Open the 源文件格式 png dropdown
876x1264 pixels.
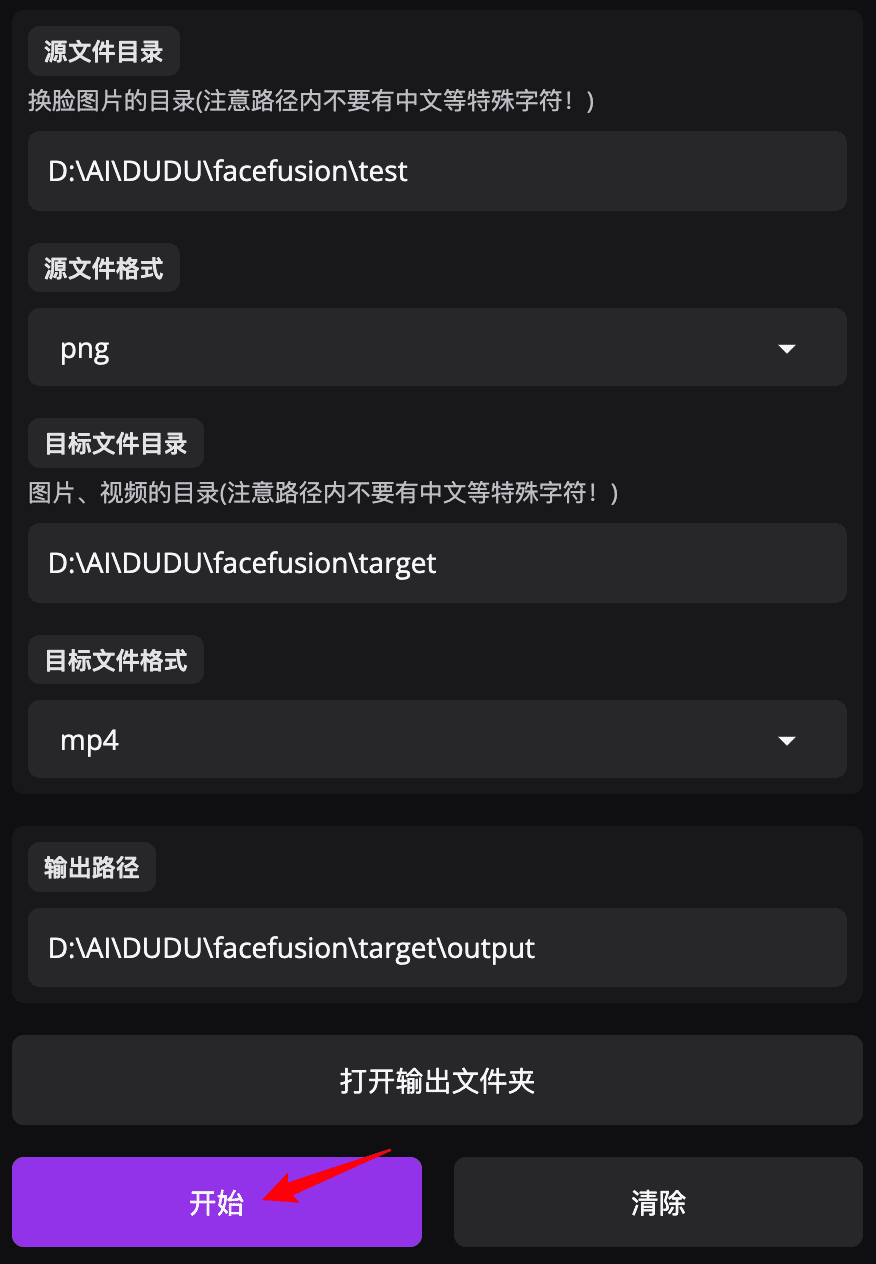point(437,348)
